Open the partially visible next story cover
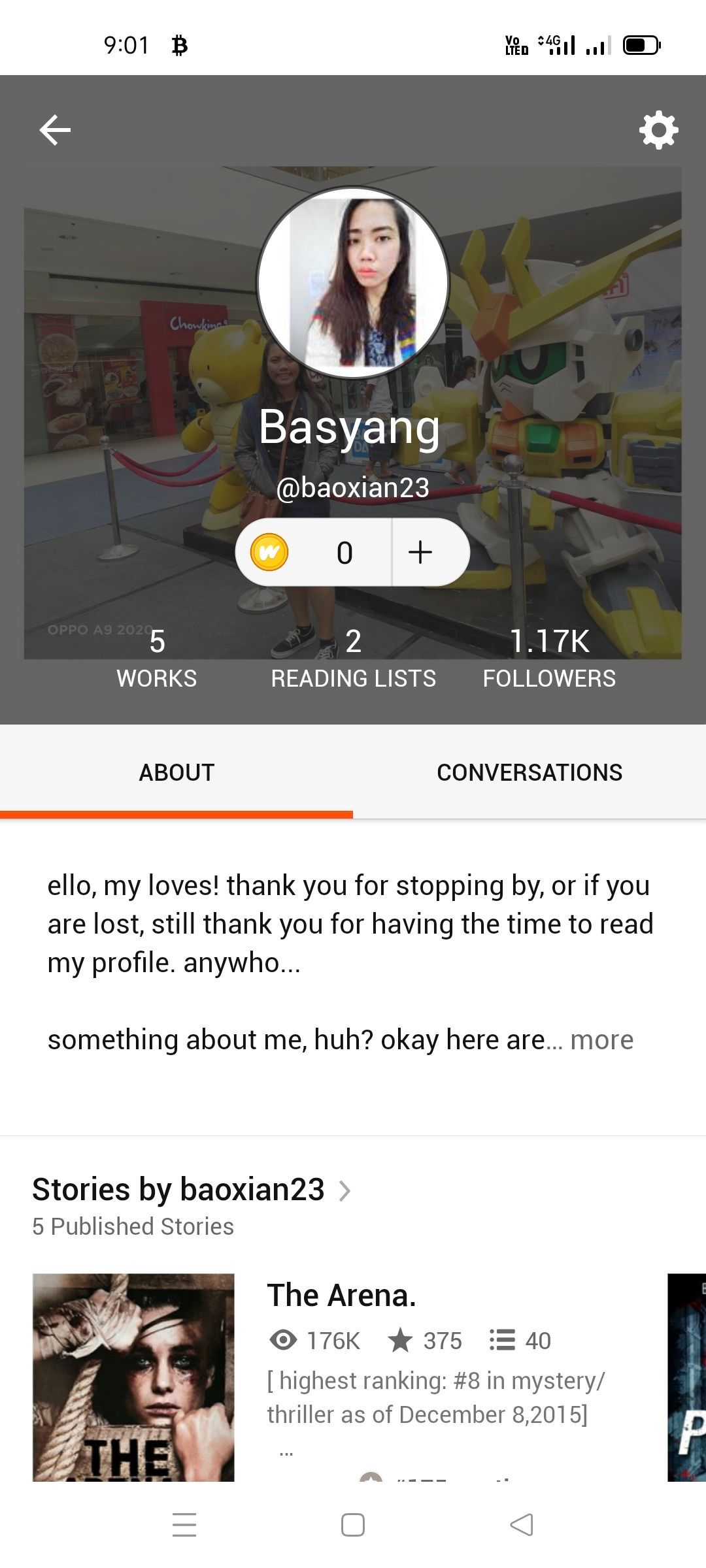 coord(686,1377)
